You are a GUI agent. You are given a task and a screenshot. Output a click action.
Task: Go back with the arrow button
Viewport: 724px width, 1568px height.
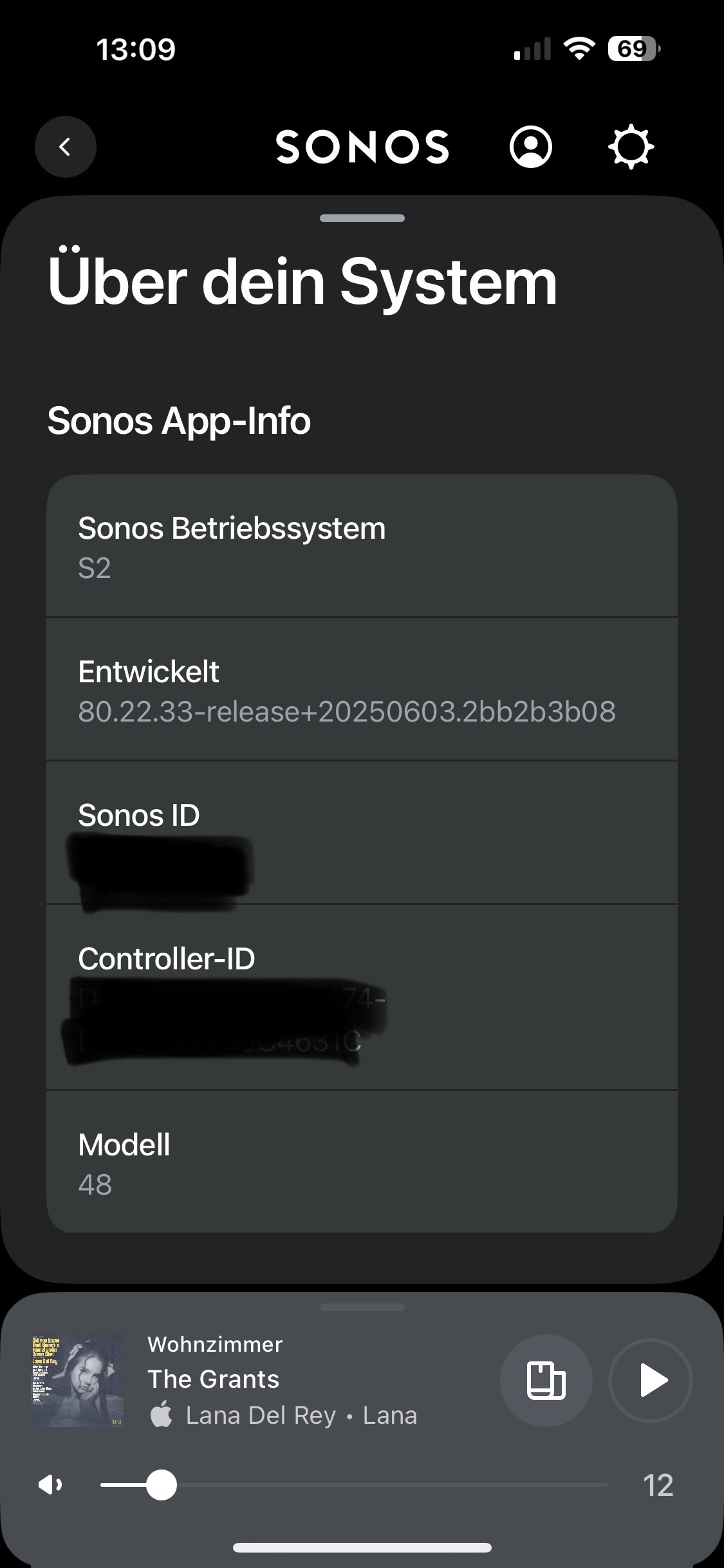65,147
